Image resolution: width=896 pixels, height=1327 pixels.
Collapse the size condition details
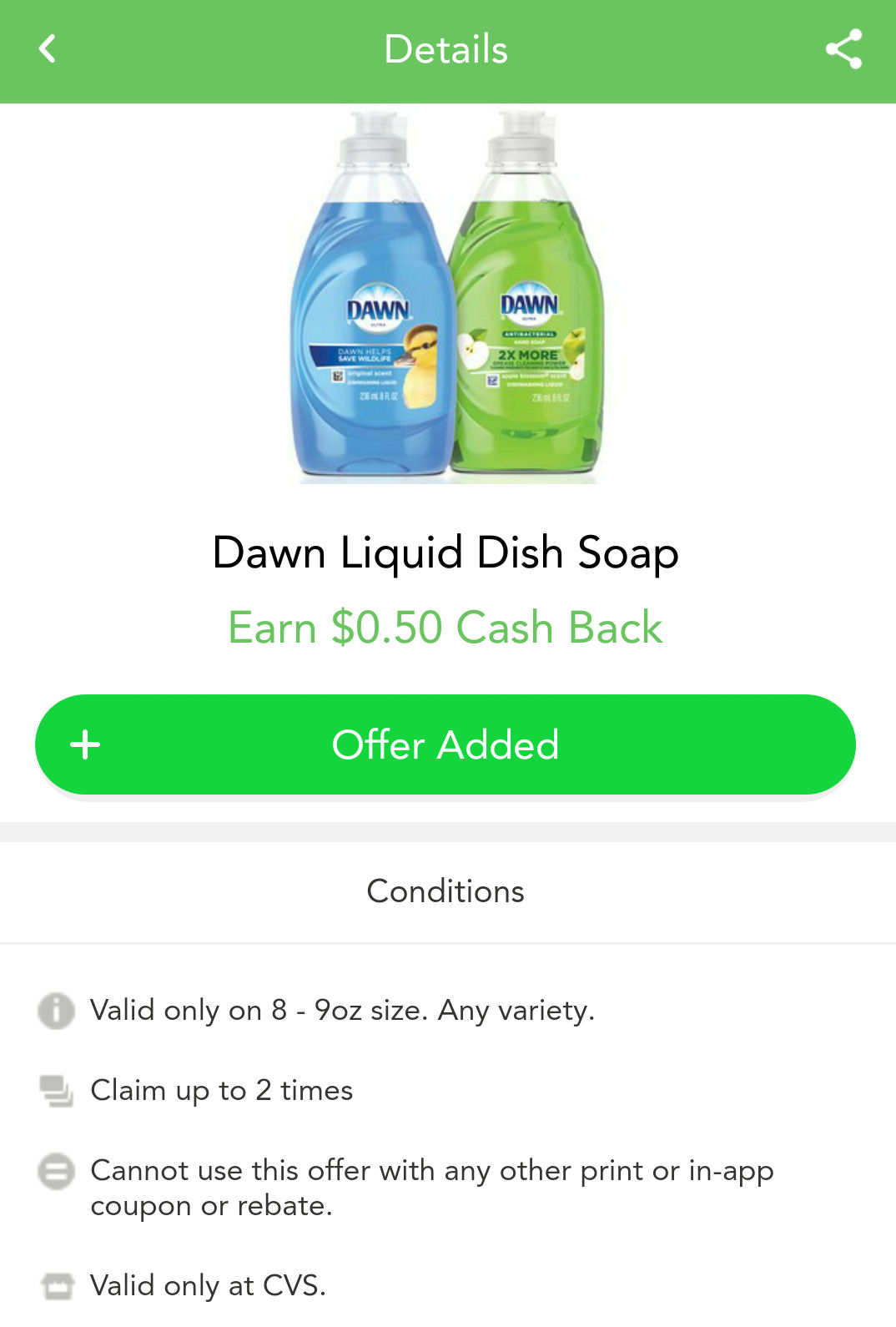point(342,1010)
